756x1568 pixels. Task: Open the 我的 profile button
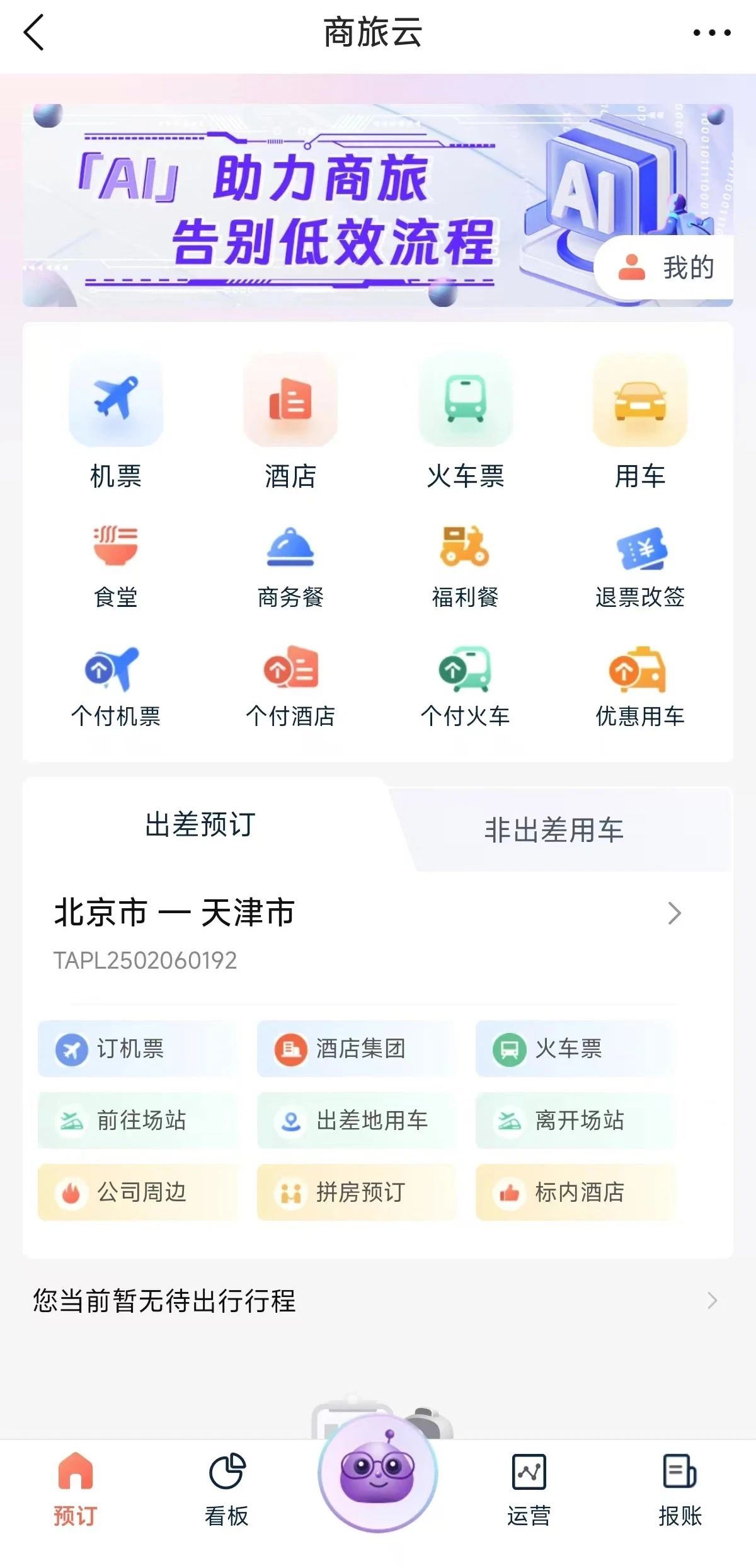pyautogui.click(x=667, y=268)
